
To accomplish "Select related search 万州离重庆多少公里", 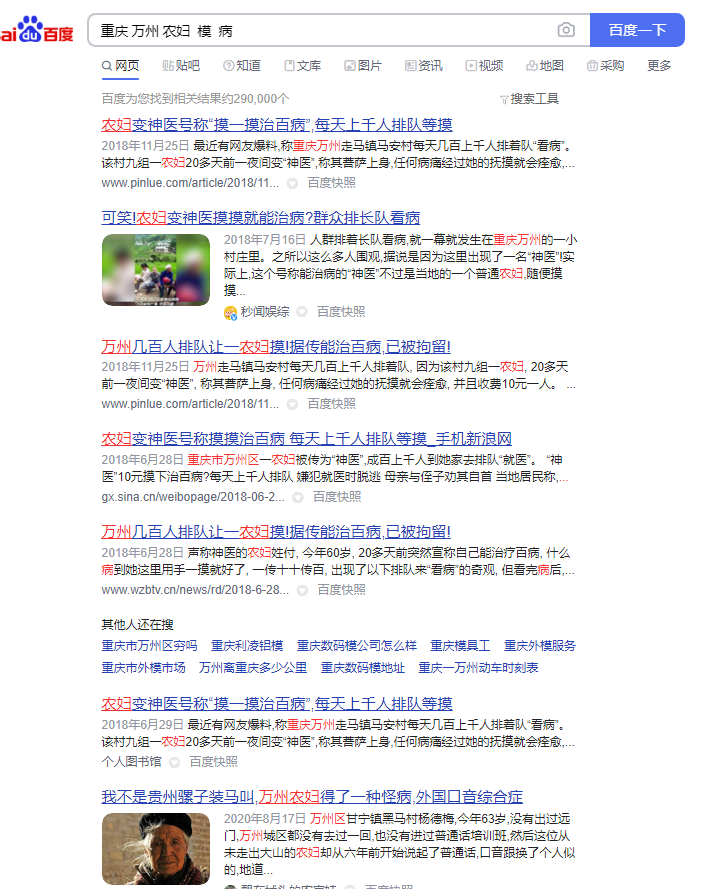I will pyautogui.click(x=252, y=668).
